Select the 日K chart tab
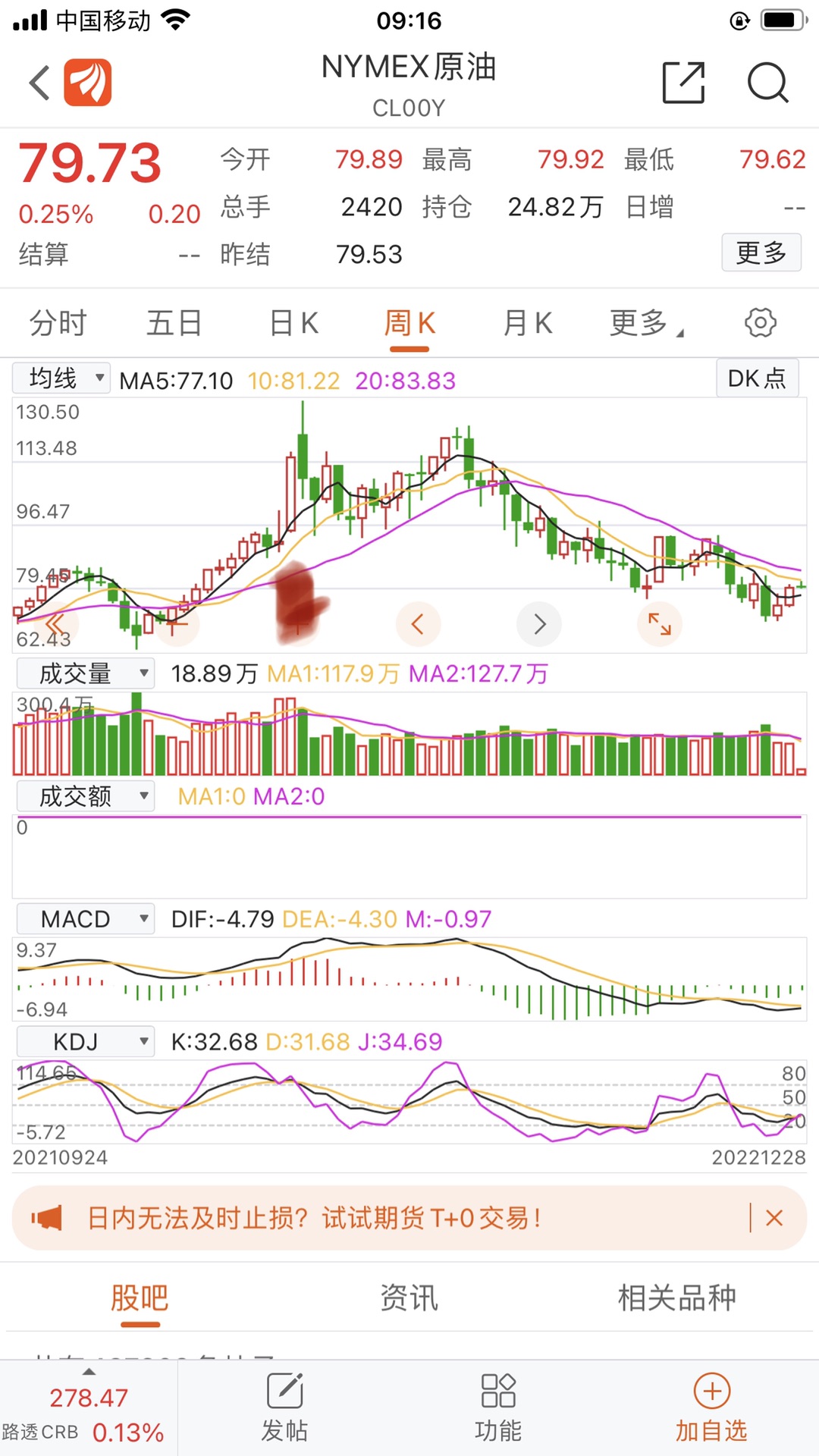 (x=294, y=324)
